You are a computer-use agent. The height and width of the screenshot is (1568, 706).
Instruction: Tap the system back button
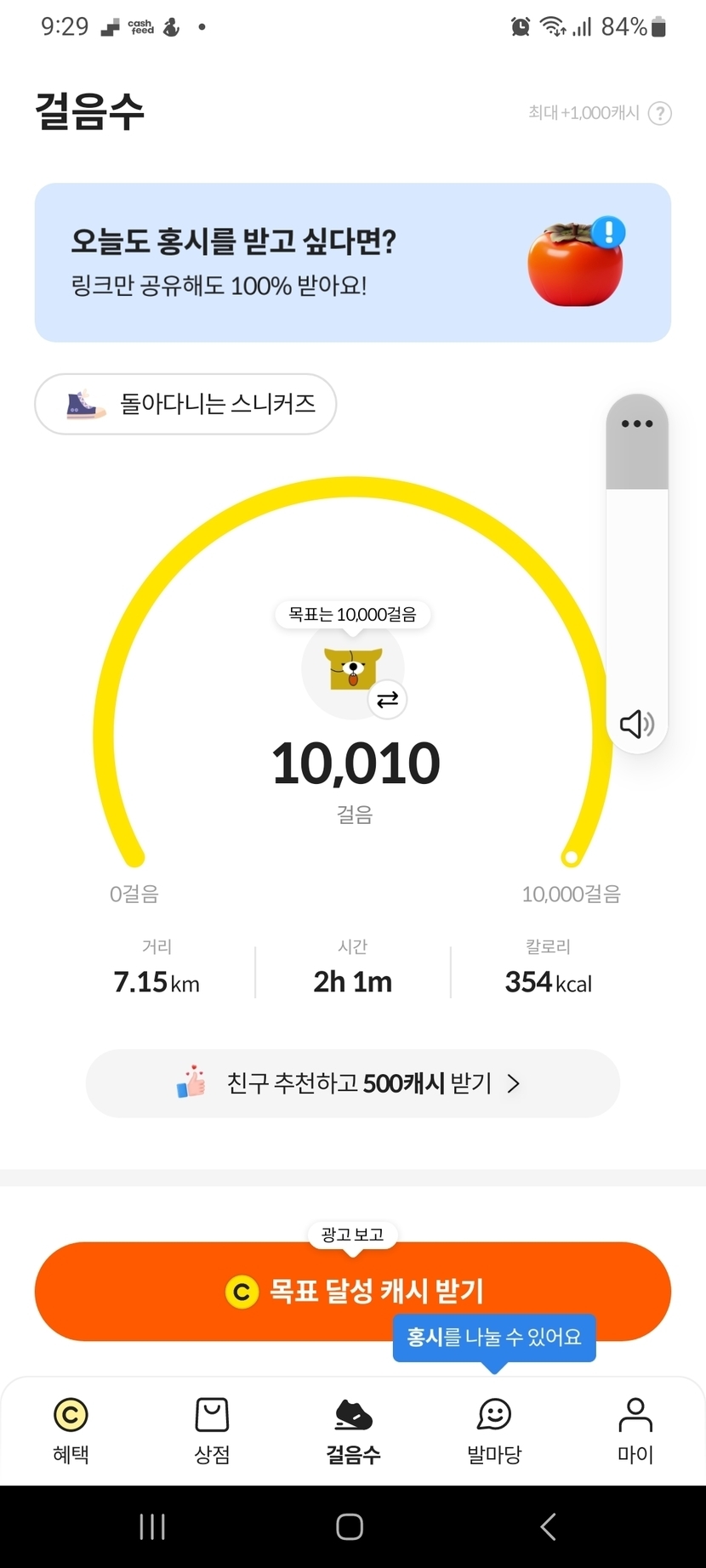pos(549,1527)
